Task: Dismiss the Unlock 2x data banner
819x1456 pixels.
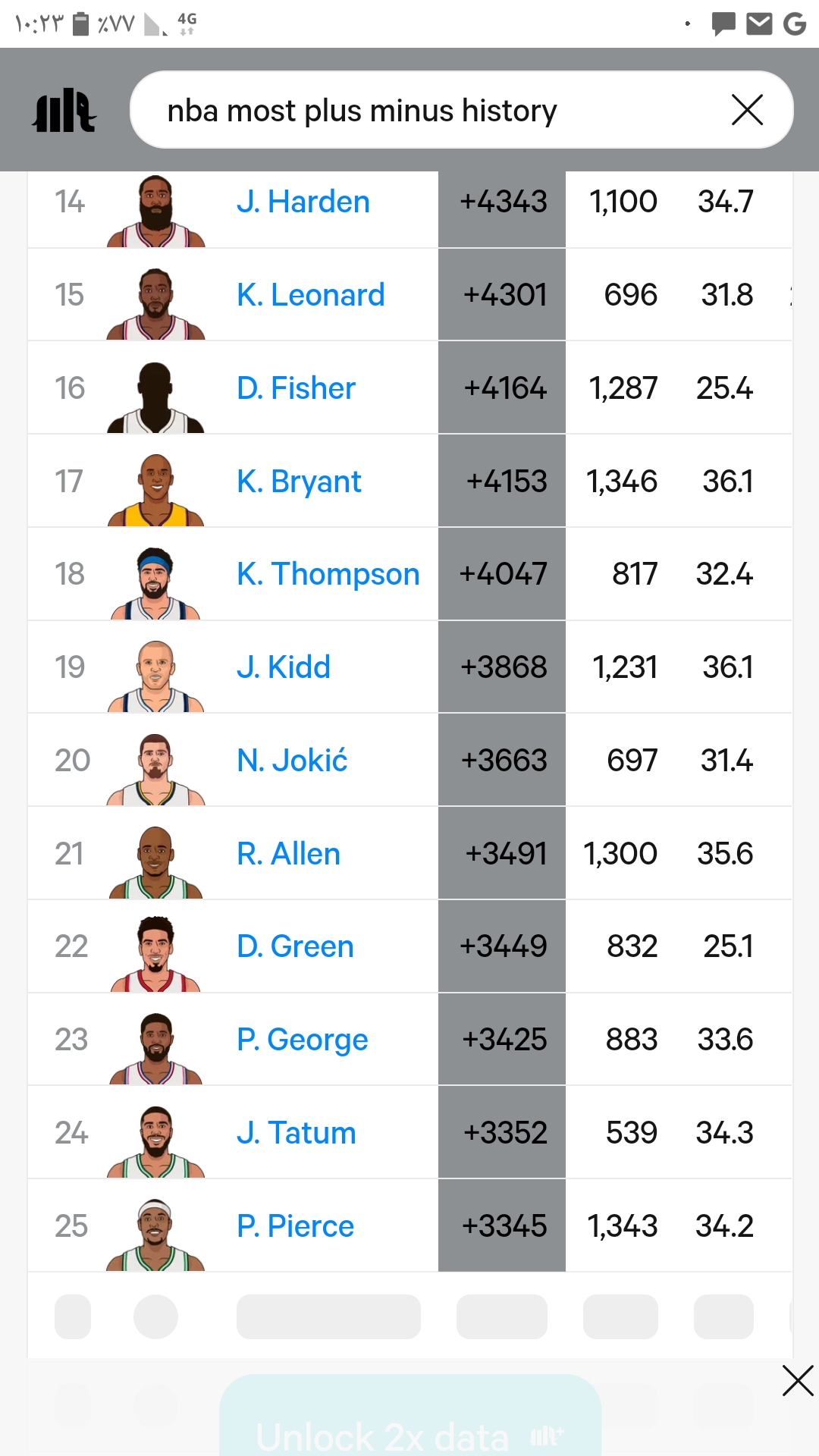Action: 798,1381
